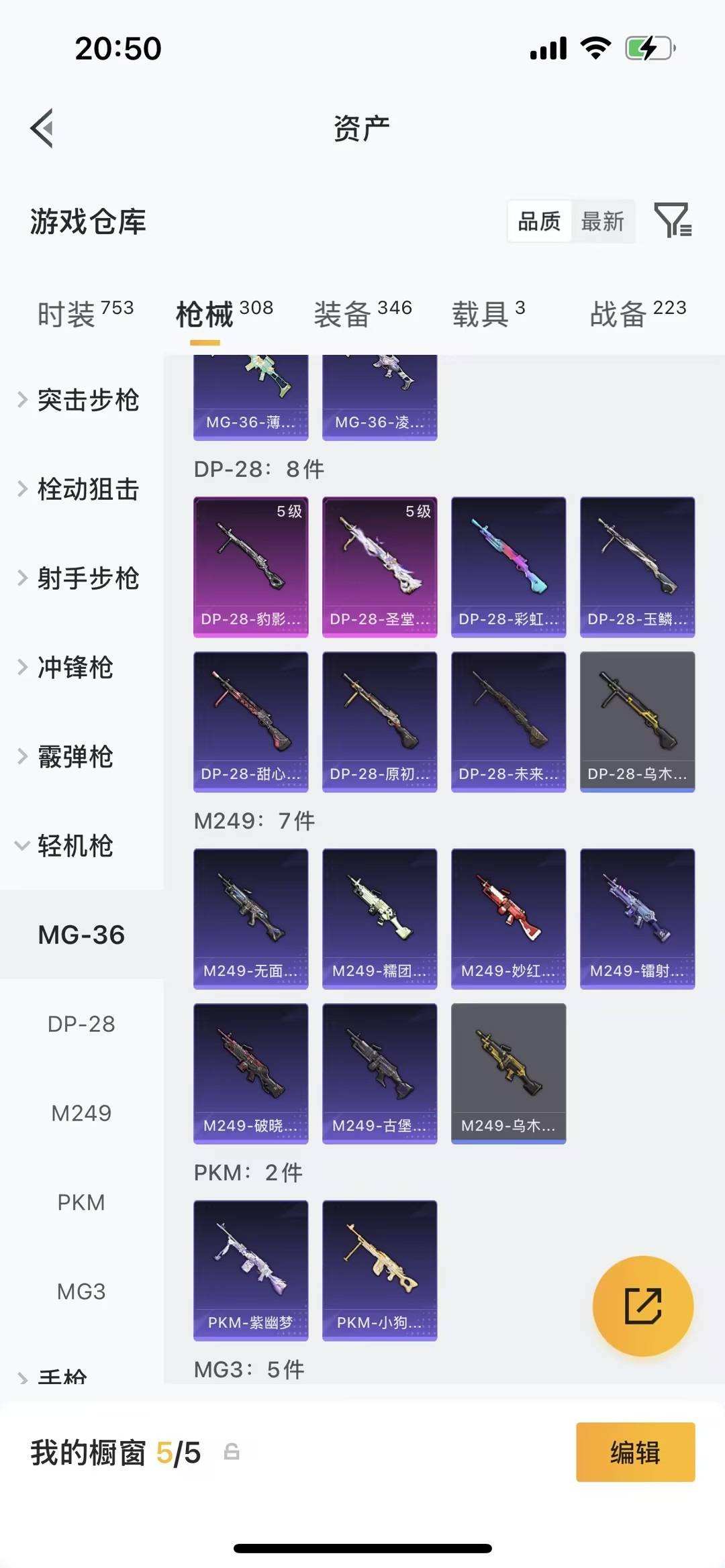This screenshot has width=725, height=1568.
Task: Open the DP-28-彩虹 skin tile
Action: tap(508, 567)
